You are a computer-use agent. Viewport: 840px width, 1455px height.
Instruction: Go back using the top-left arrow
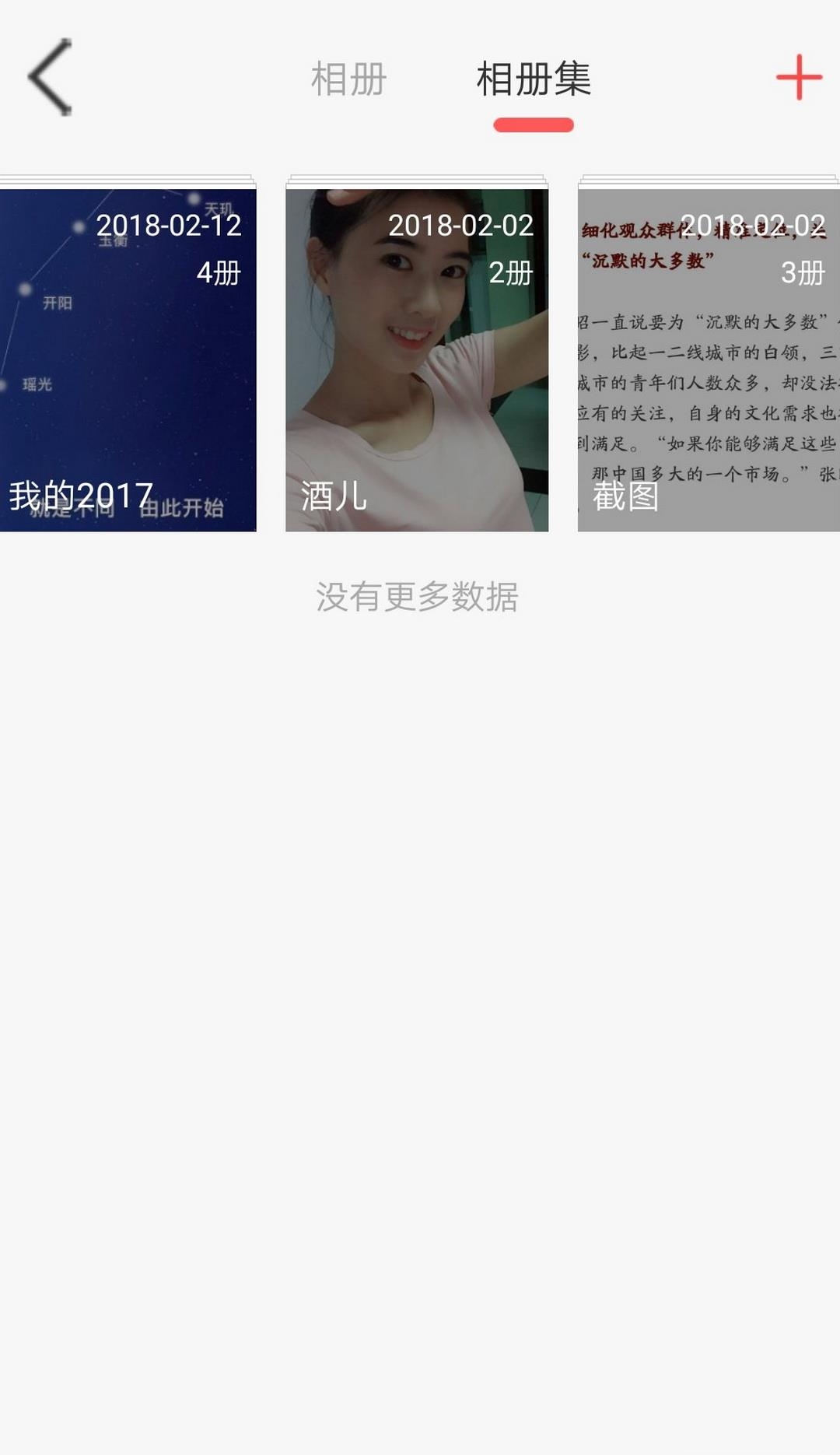(50, 78)
